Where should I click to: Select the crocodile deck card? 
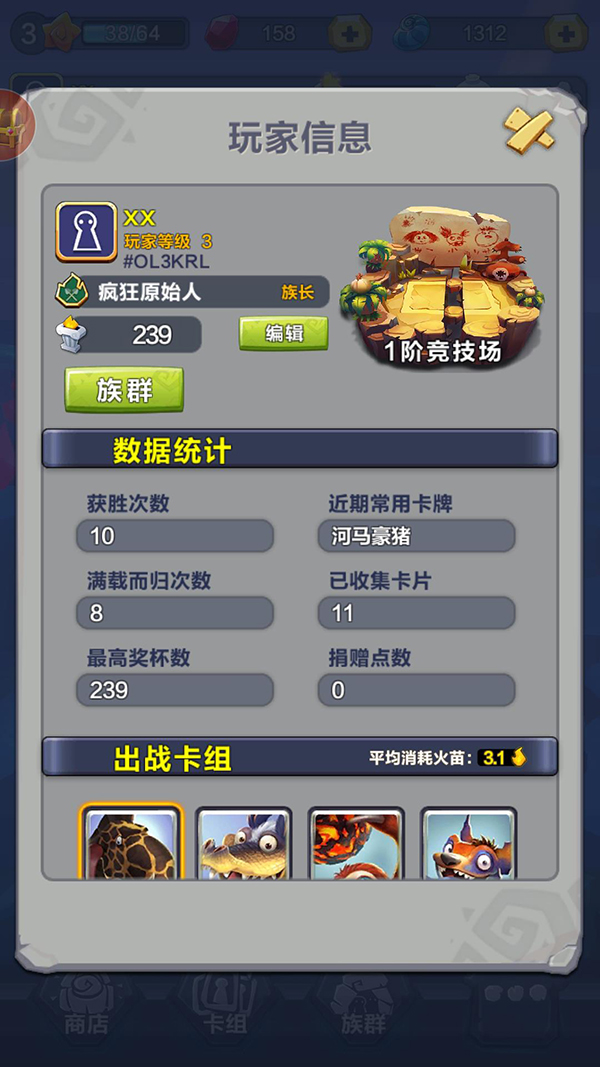click(244, 844)
